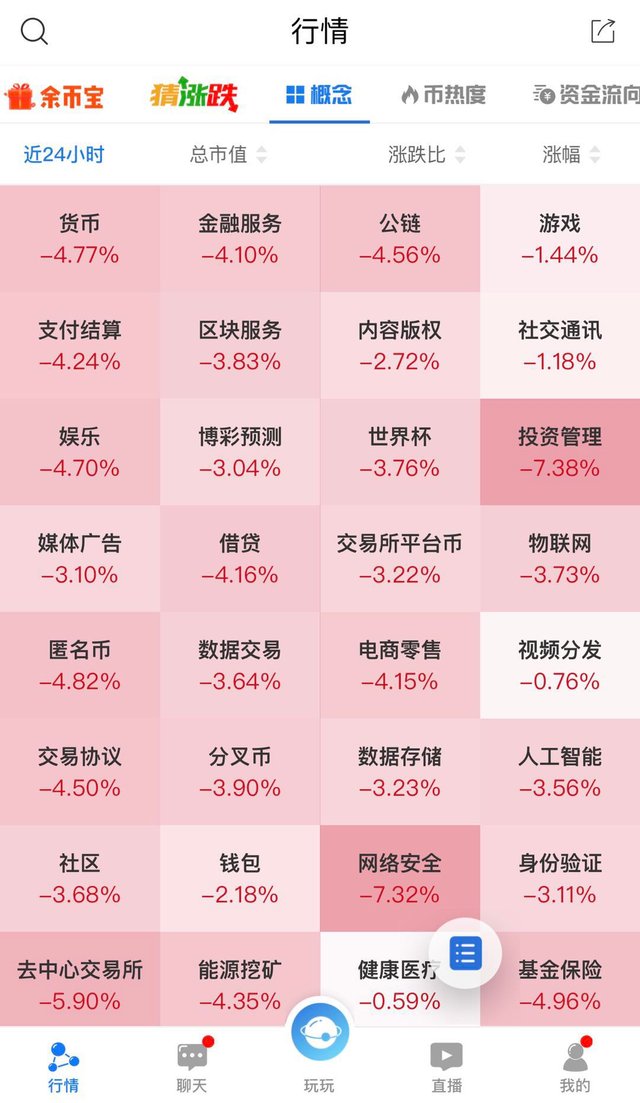The width and height of the screenshot is (640, 1103).
Task: Tap the blue floating list button
Action: (x=466, y=954)
